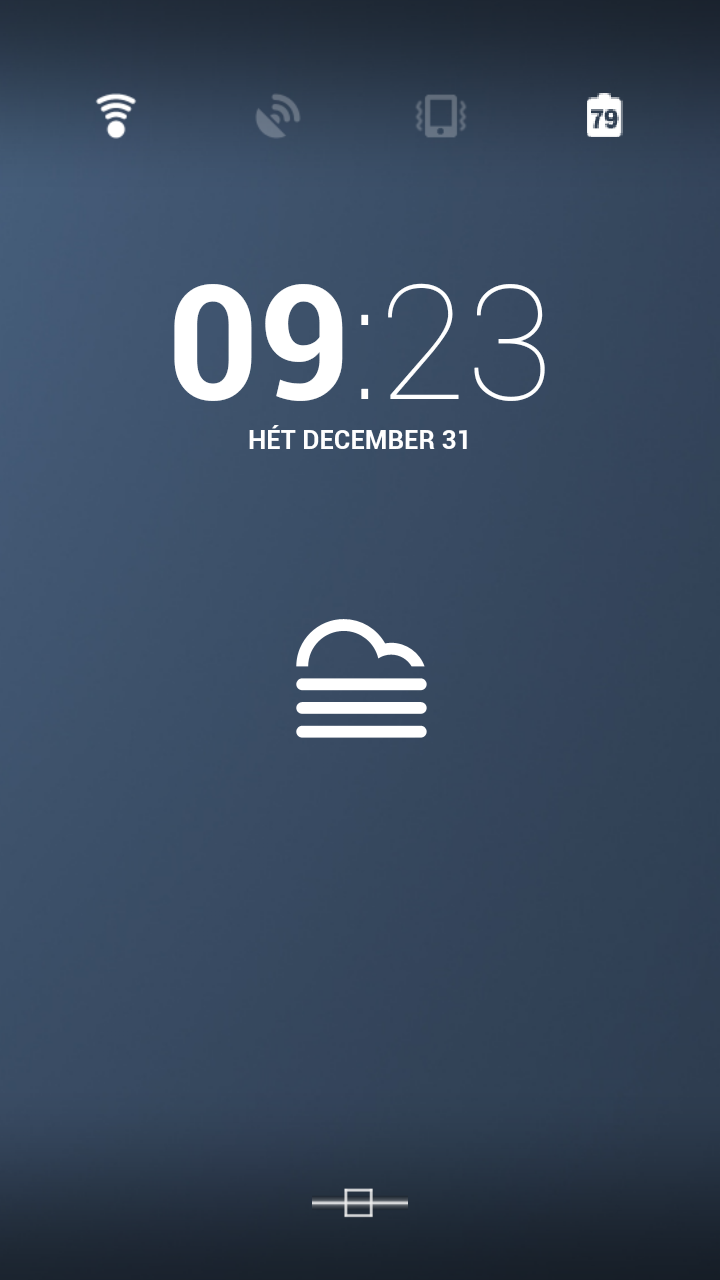Open the clock showing 09:23
The width and height of the screenshot is (720, 1280).
pos(359,343)
